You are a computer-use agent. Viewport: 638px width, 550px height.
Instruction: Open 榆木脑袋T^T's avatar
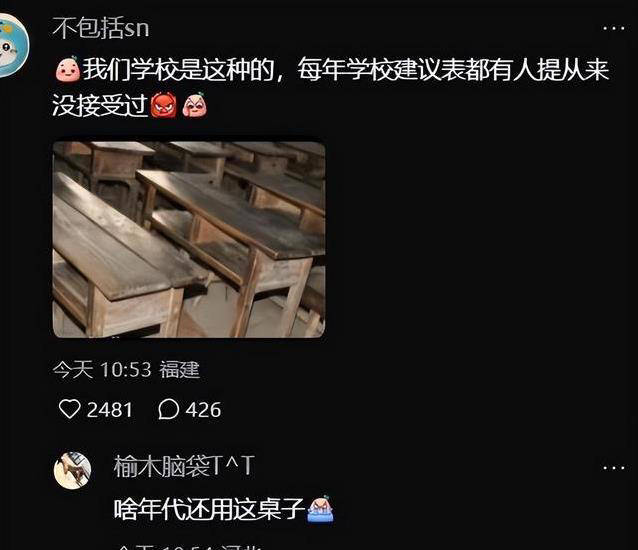(72, 470)
